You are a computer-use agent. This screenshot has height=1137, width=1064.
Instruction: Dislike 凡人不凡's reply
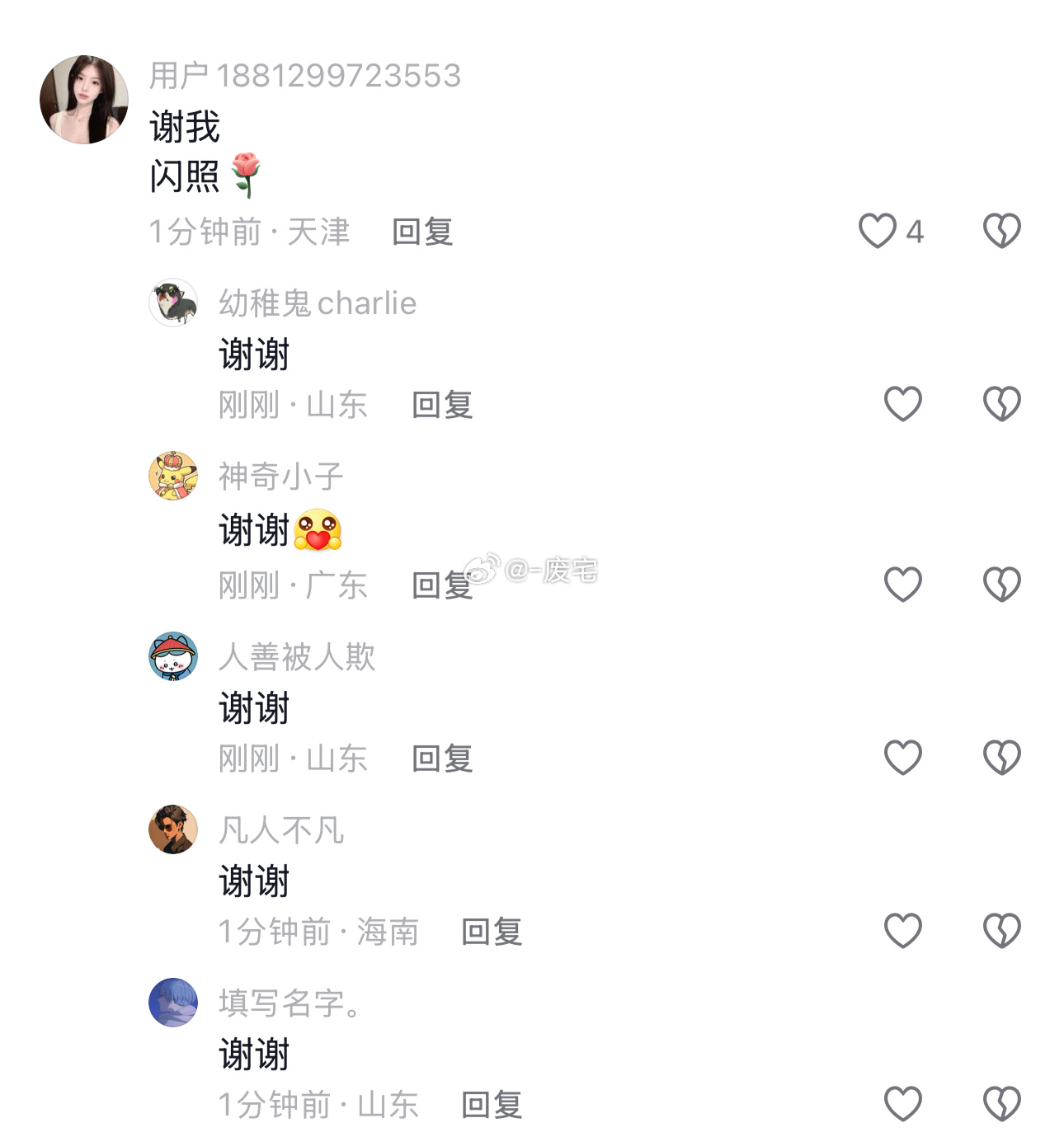click(1001, 931)
